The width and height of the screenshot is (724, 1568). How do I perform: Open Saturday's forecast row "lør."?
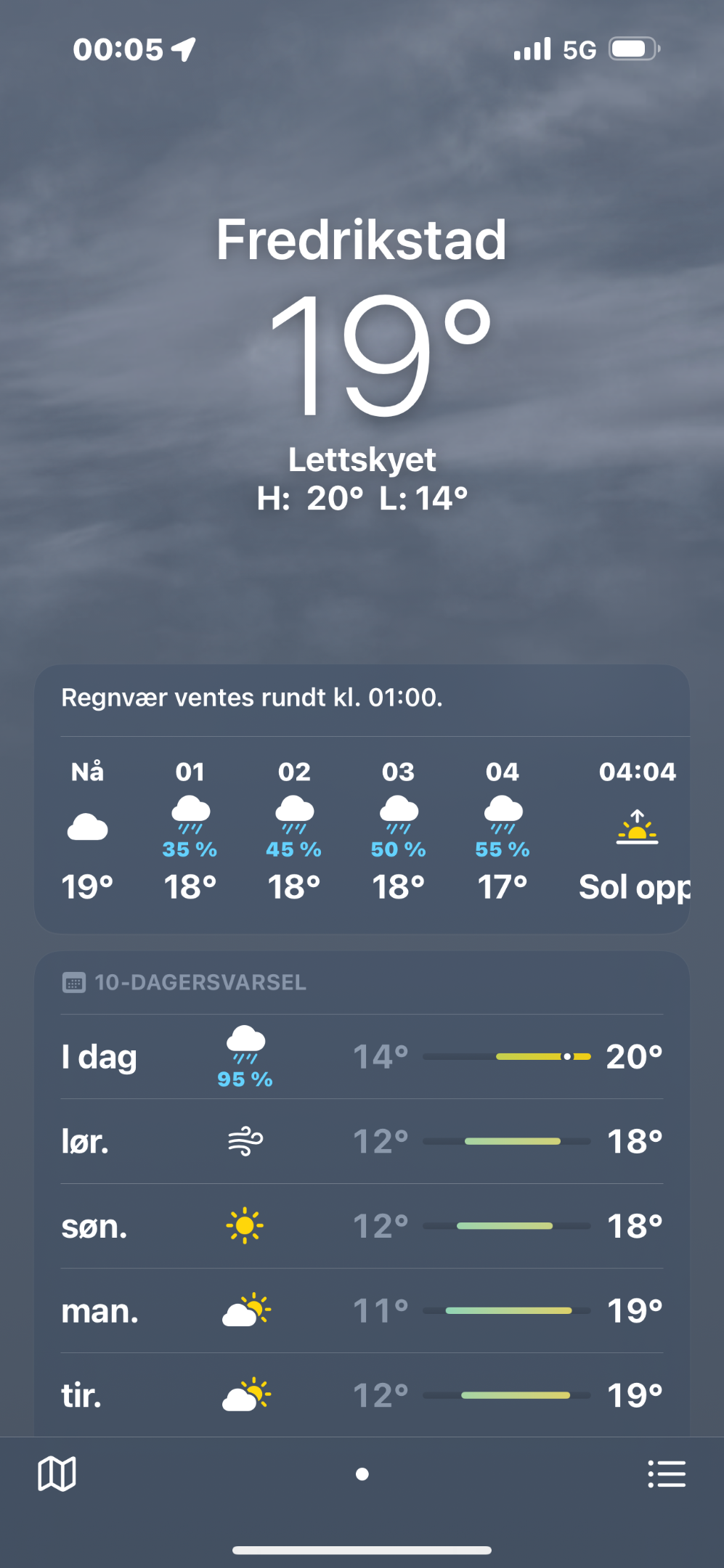point(362,1141)
